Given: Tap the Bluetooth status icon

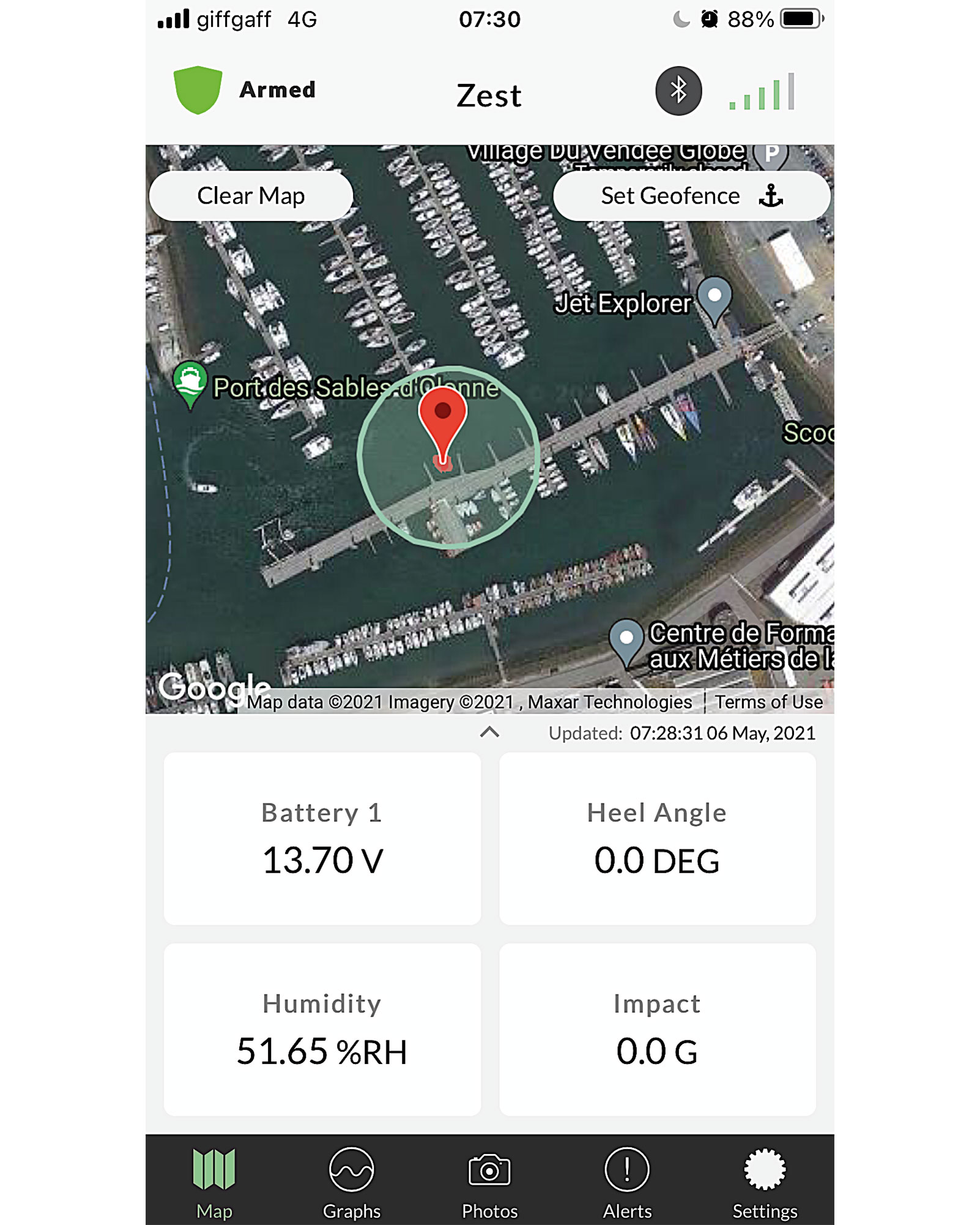Looking at the screenshot, I should 678,90.
